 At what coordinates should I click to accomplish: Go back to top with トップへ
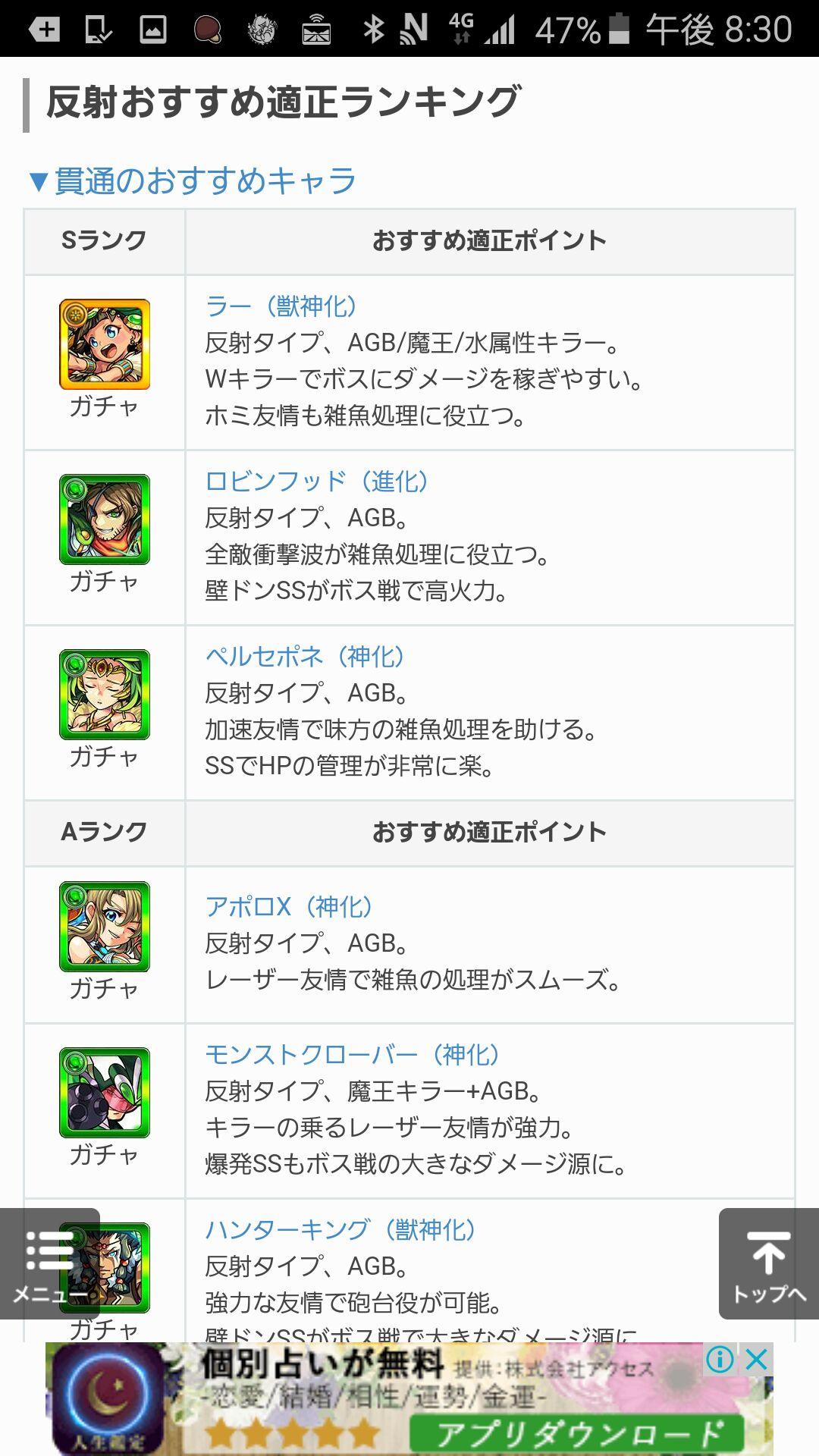(x=768, y=1263)
